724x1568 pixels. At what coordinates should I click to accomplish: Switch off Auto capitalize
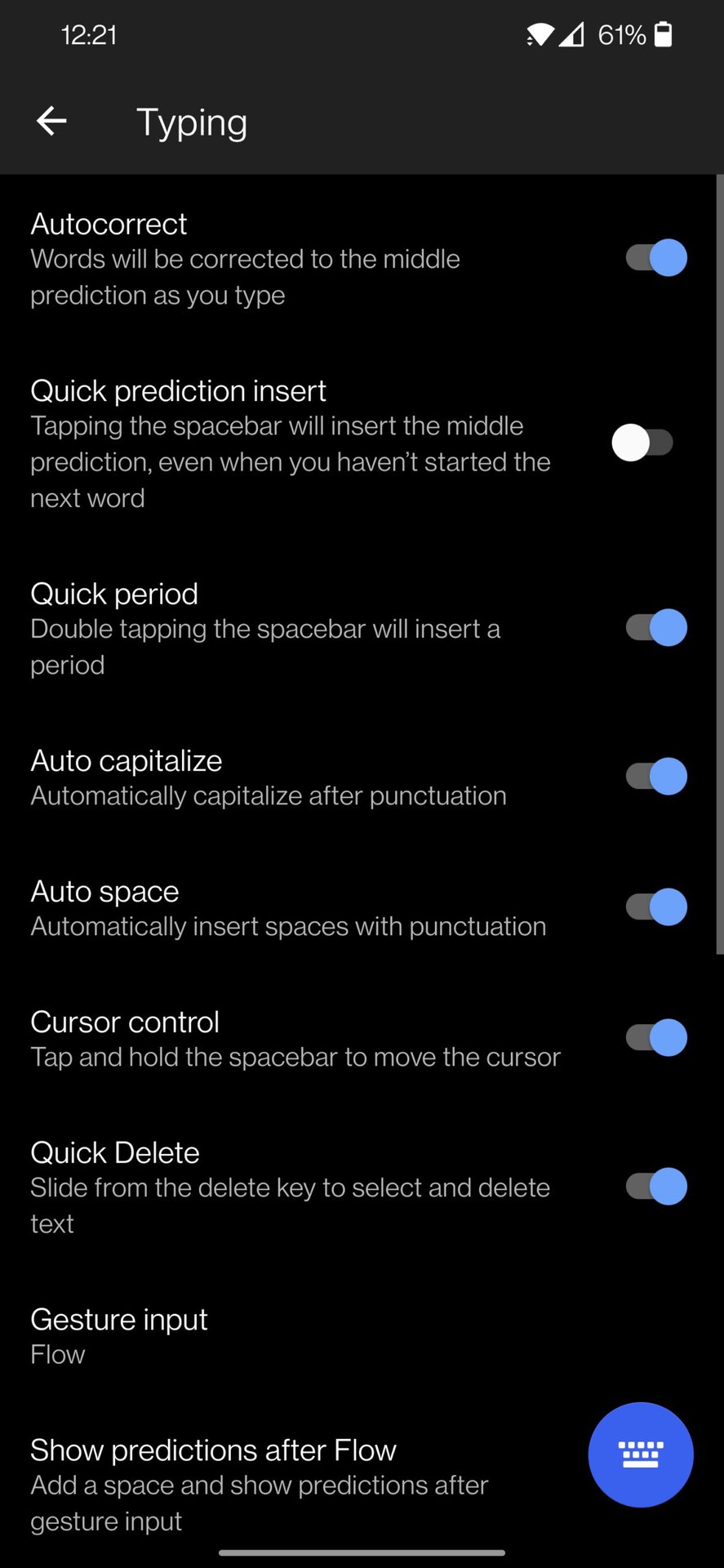pyautogui.click(x=655, y=777)
